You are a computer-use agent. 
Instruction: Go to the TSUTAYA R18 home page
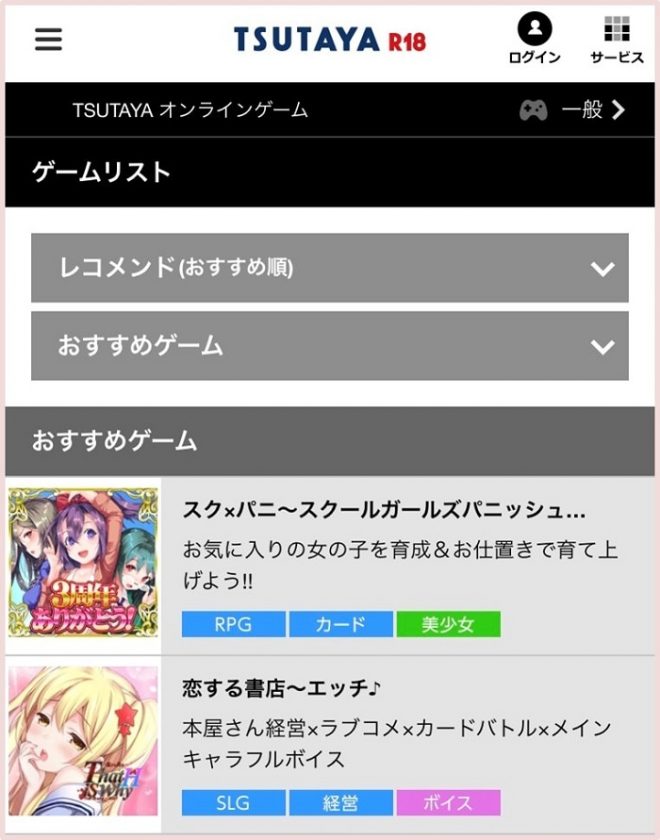click(x=329, y=40)
